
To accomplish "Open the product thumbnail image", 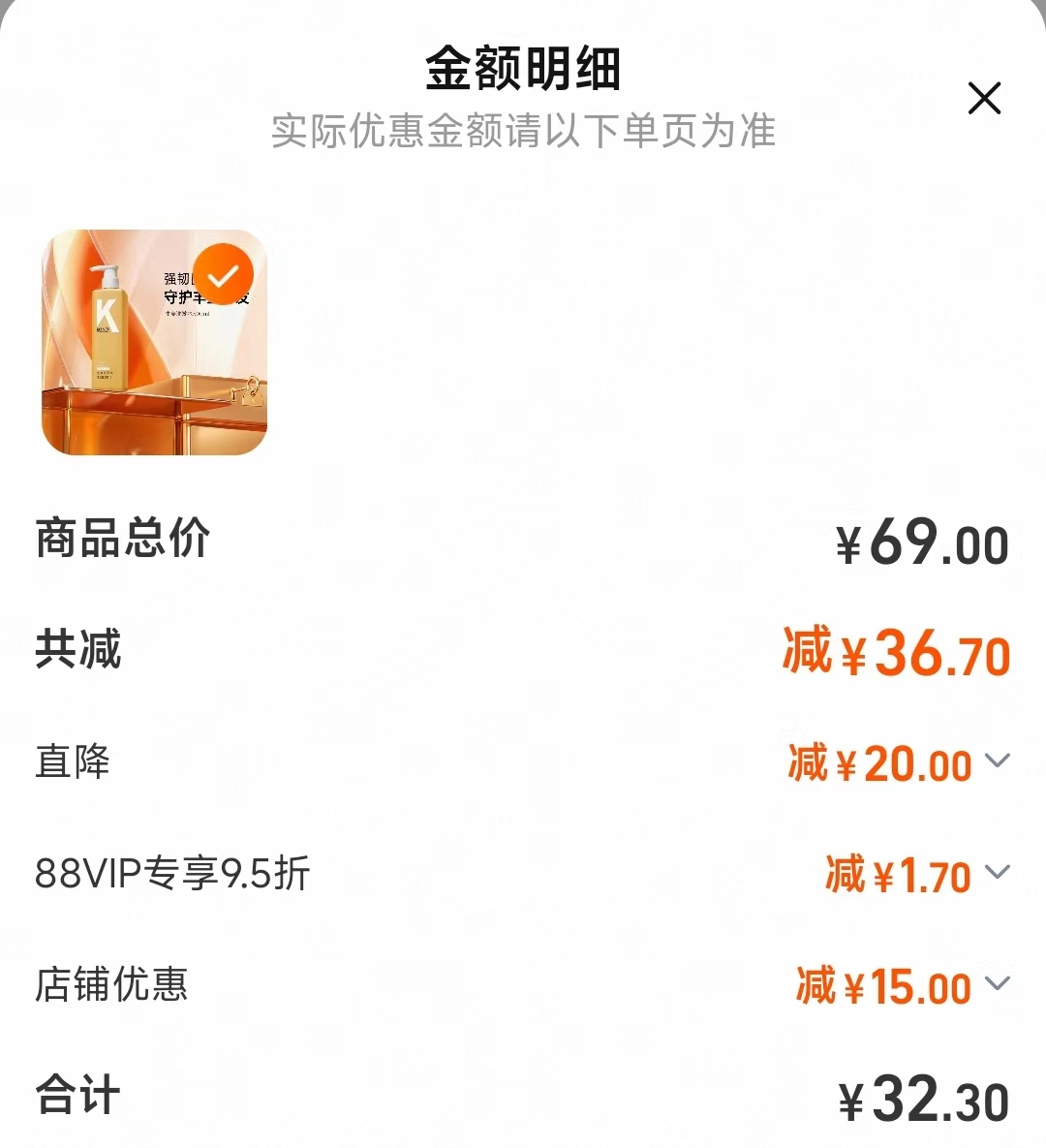I will tap(153, 344).
